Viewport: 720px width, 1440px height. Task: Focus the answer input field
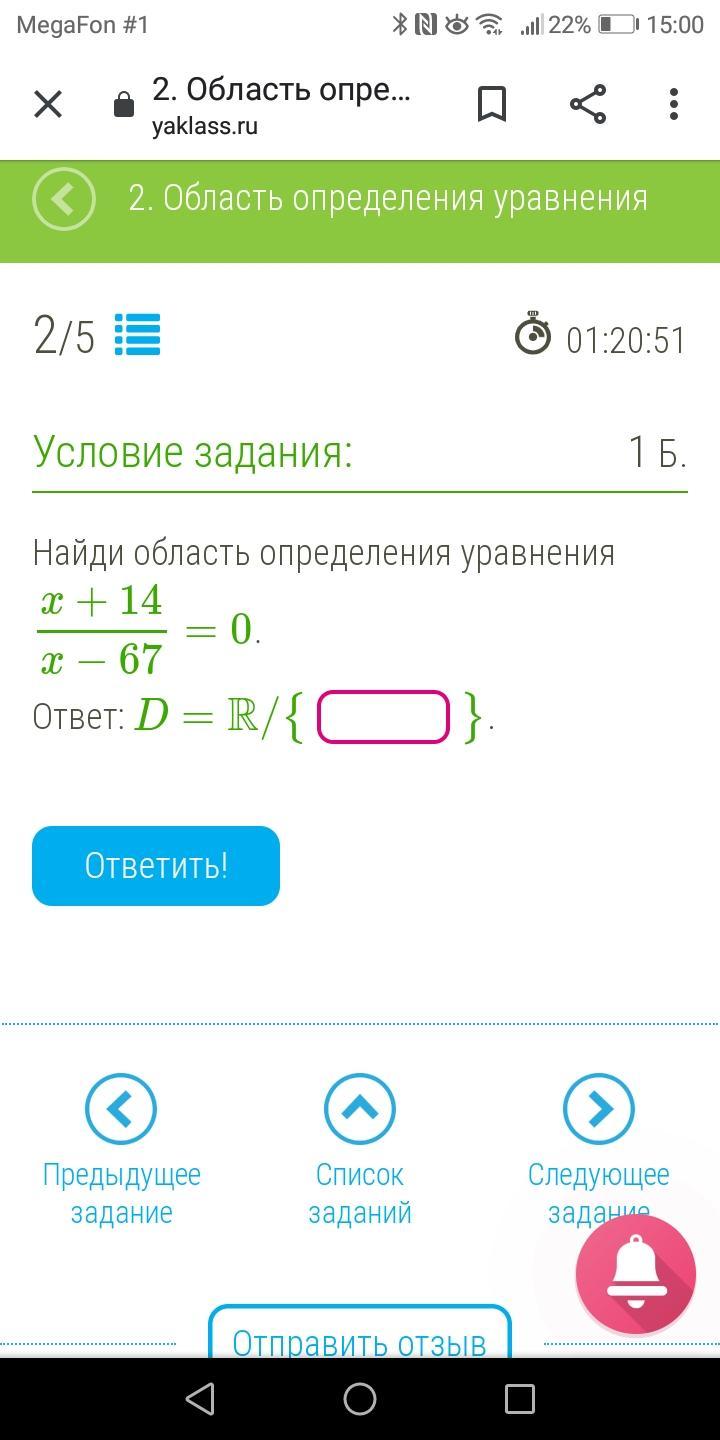383,717
